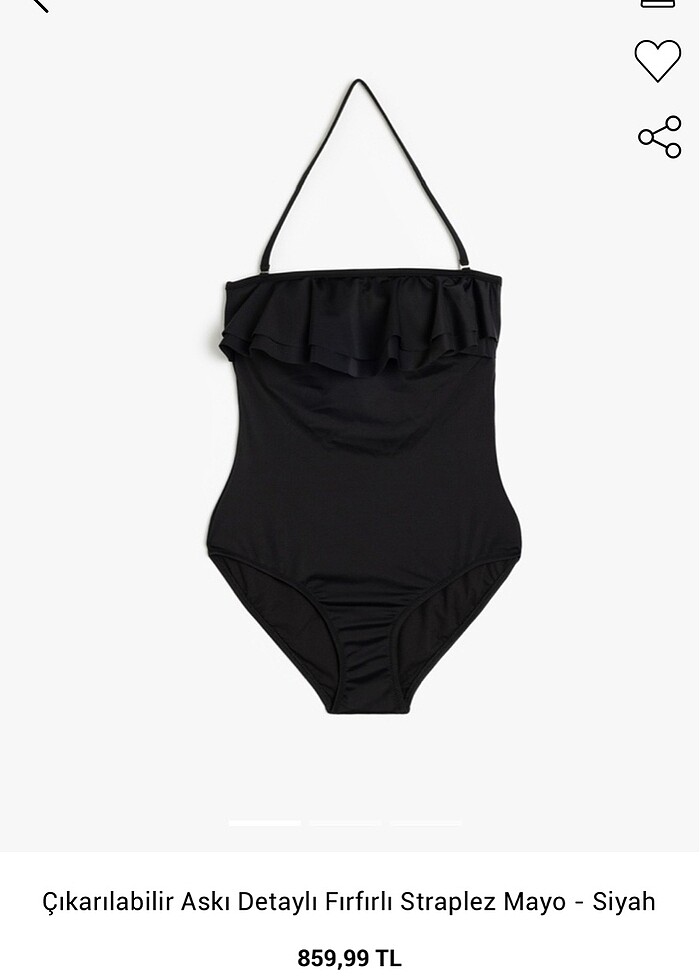This screenshot has width=700, height=980.
Task: Go back to the previous page
Action: [x=38, y=4]
